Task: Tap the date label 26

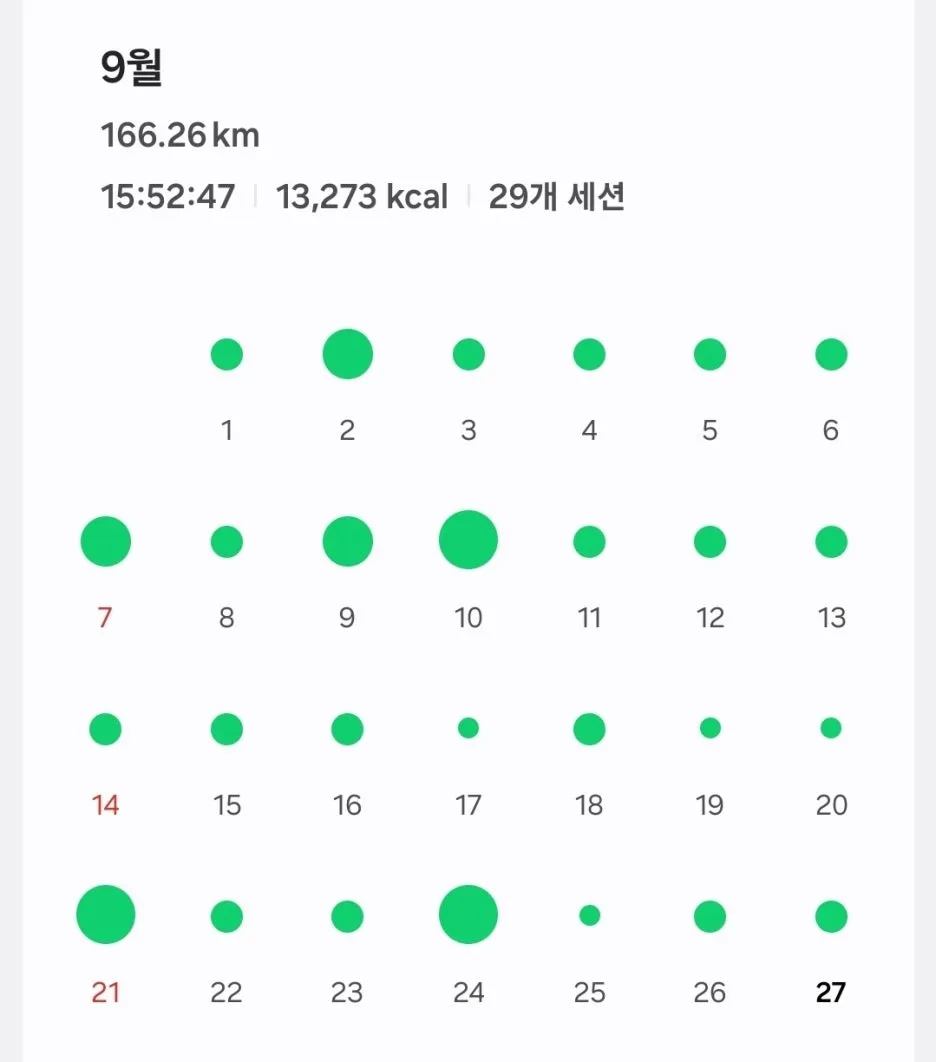Action: (709, 992)
